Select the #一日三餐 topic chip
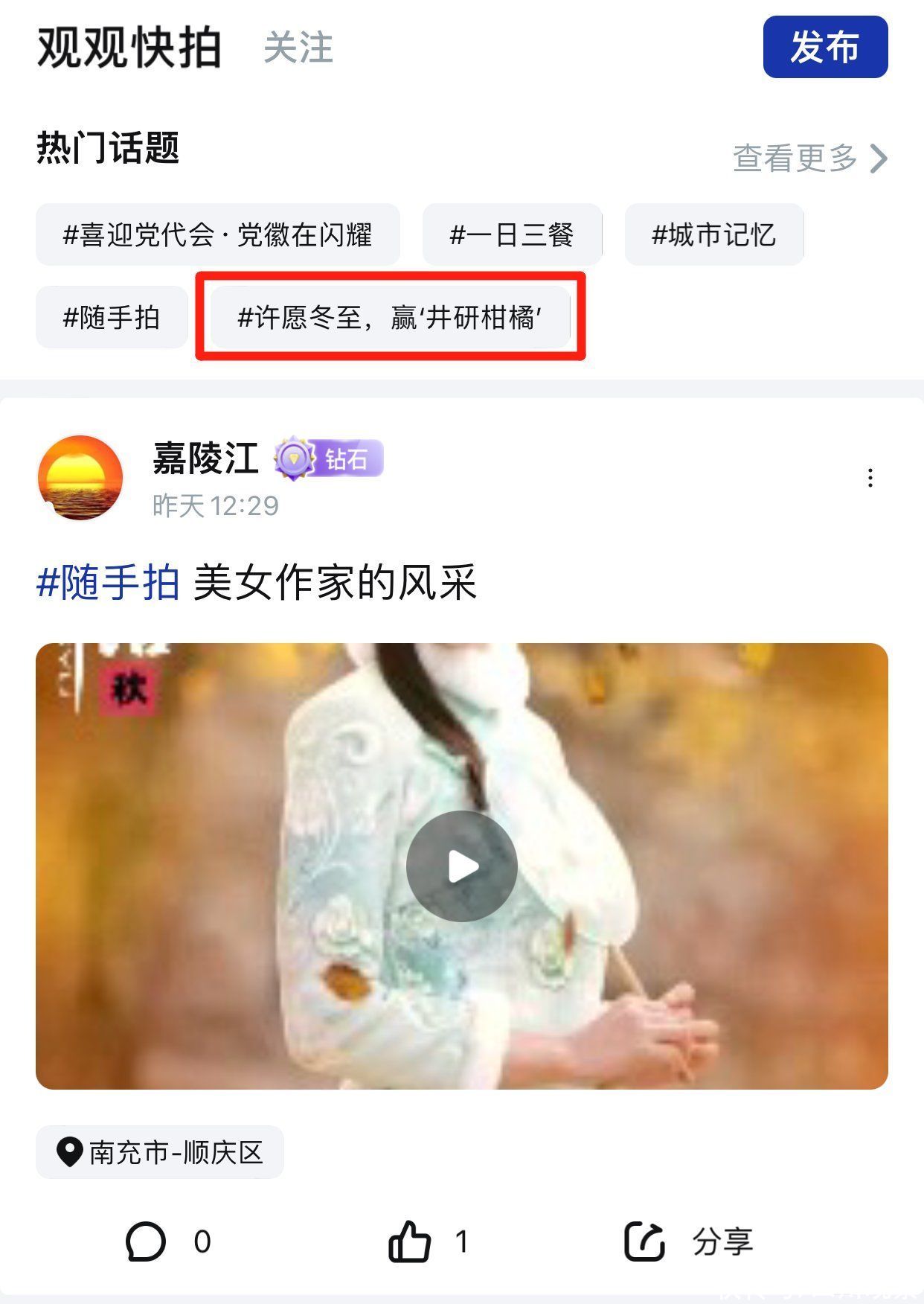The image size is (924, 1304). tap(512, 235)
